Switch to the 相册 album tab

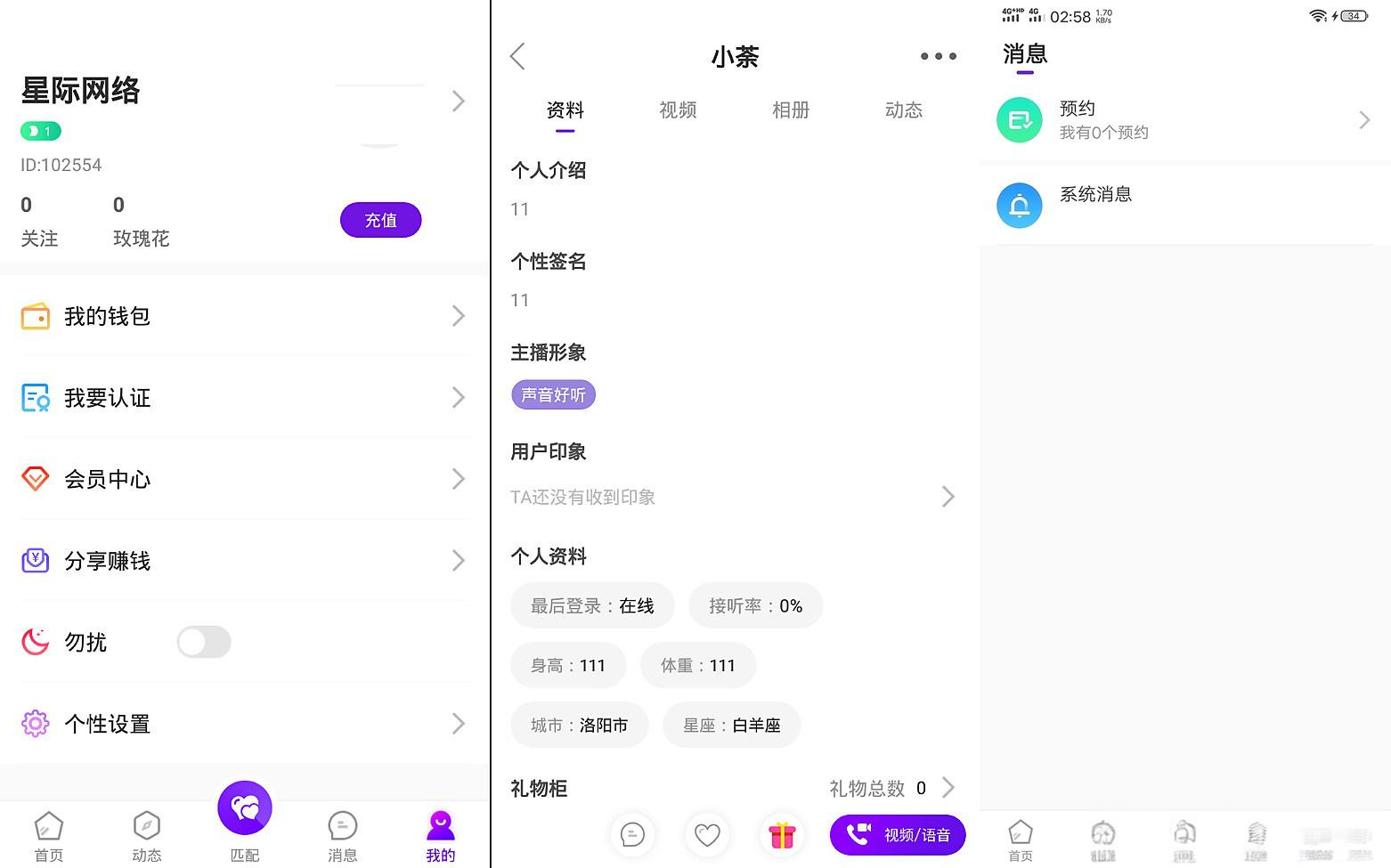(791, 110)
